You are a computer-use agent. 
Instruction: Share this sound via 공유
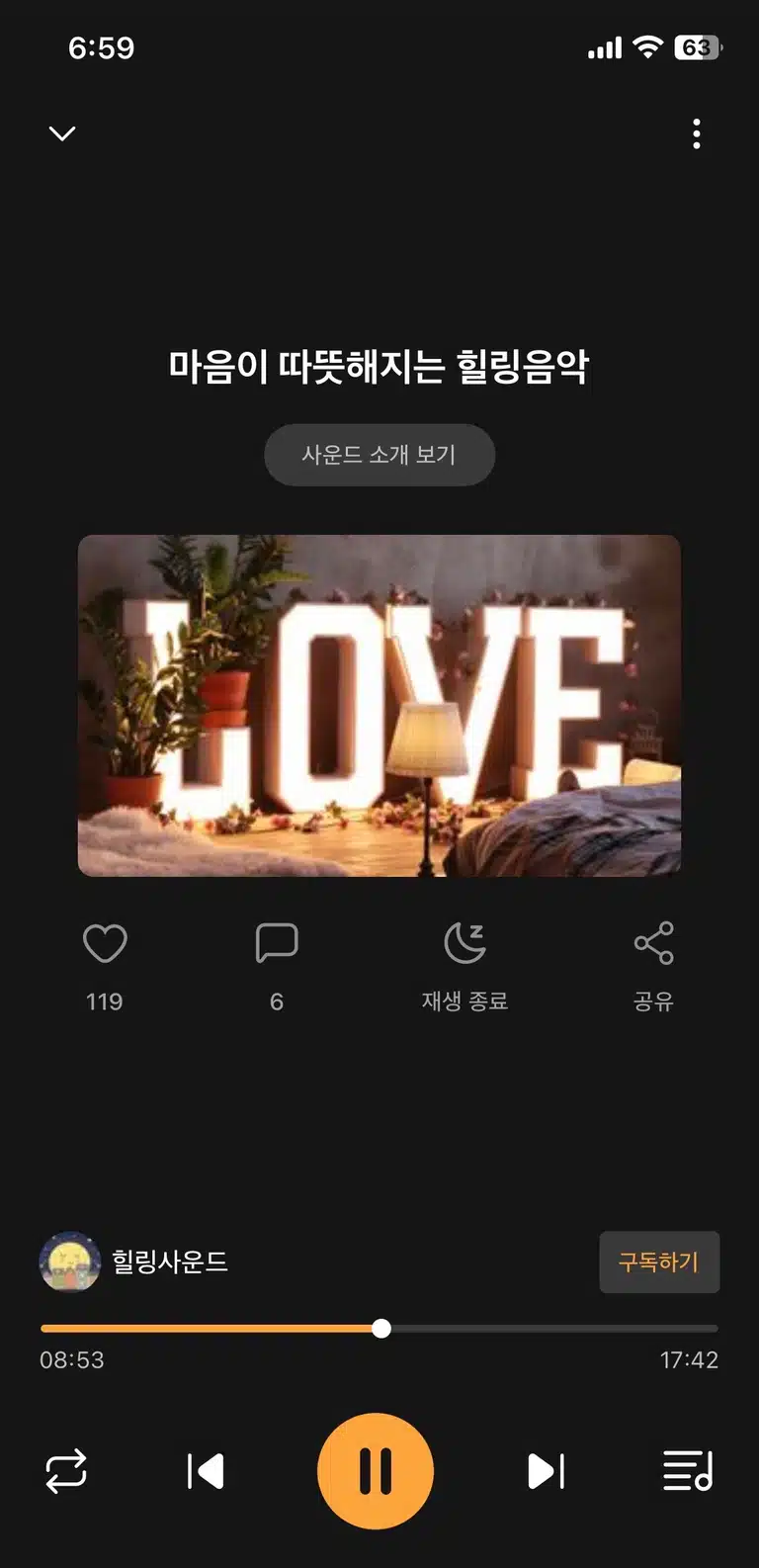point(653,943)
